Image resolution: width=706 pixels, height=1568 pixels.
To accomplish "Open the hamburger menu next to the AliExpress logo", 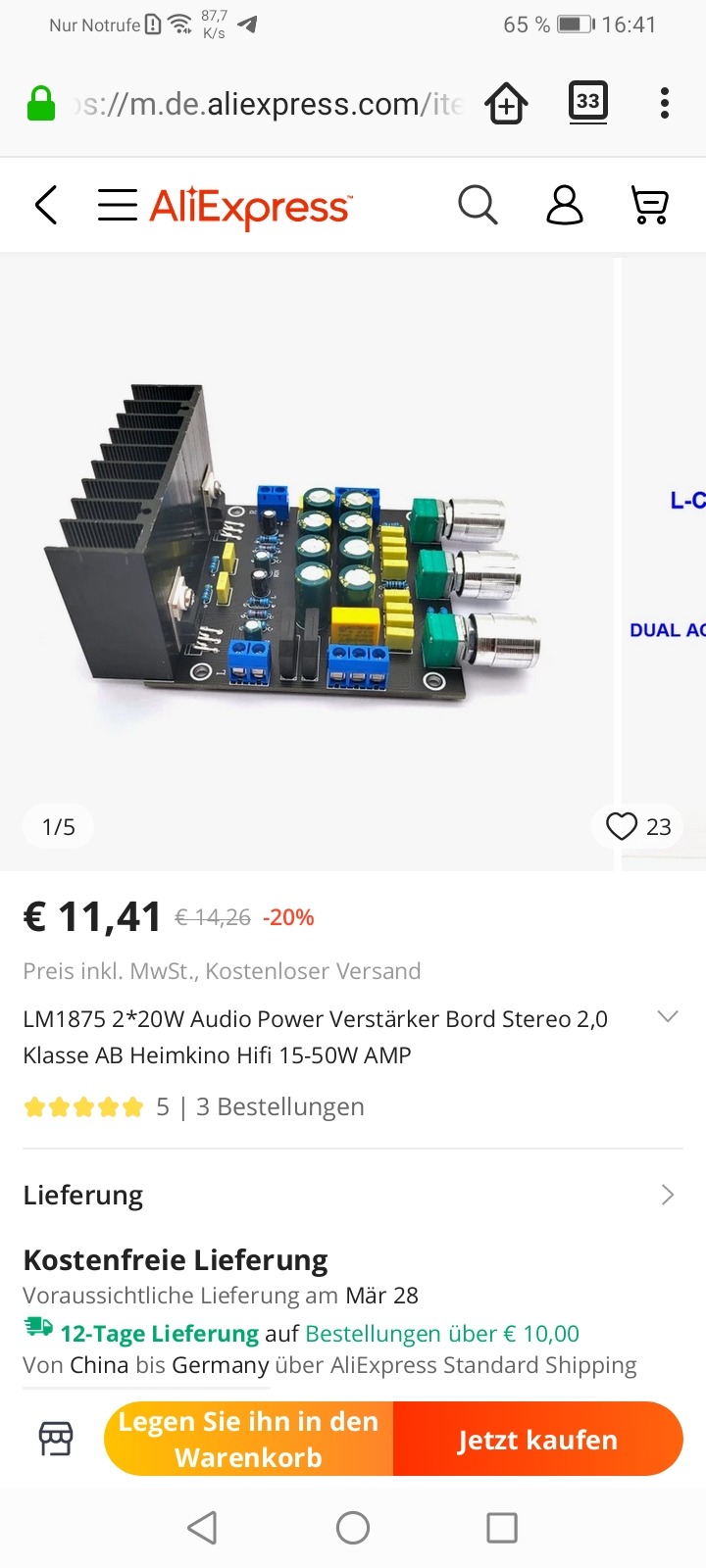I will point(118,206).
